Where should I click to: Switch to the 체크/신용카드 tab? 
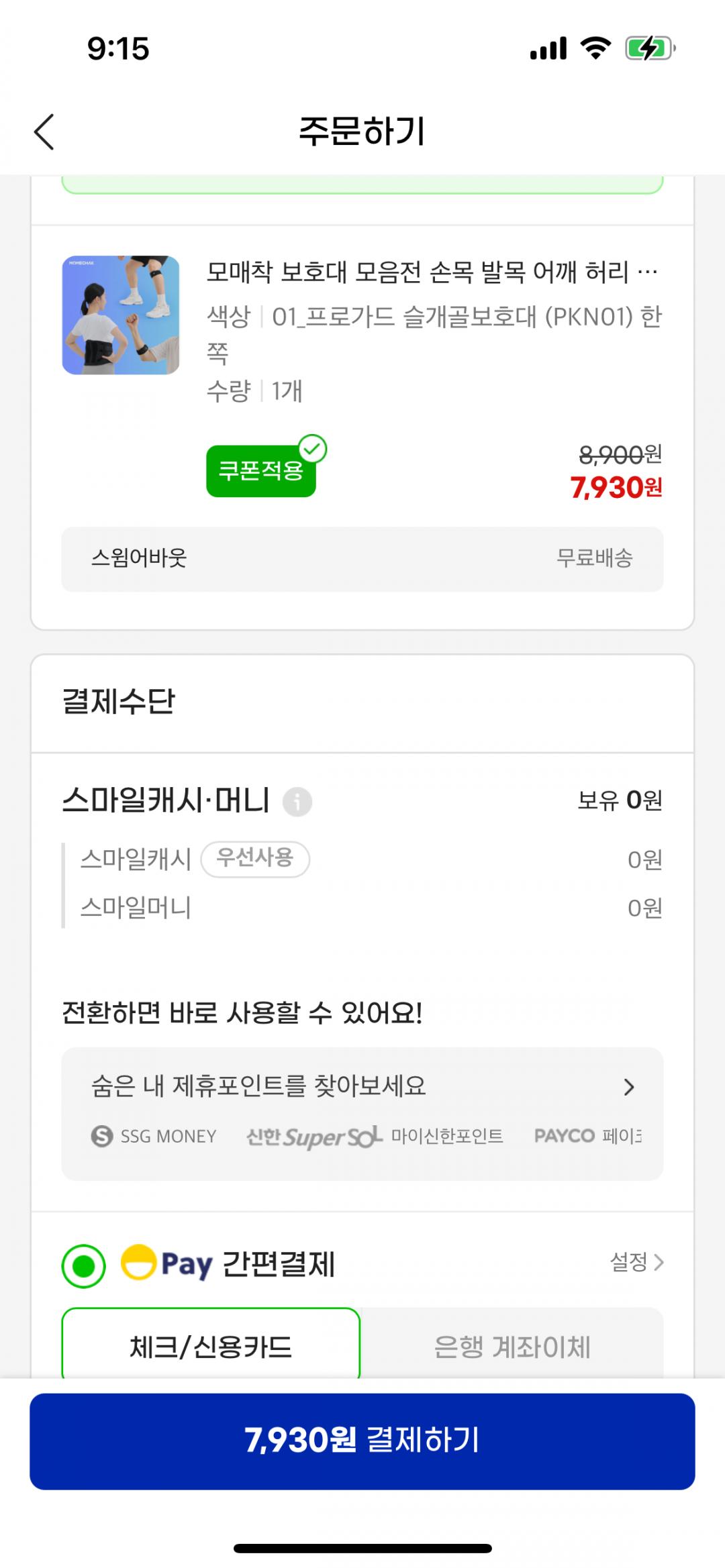pos(211,1346)
